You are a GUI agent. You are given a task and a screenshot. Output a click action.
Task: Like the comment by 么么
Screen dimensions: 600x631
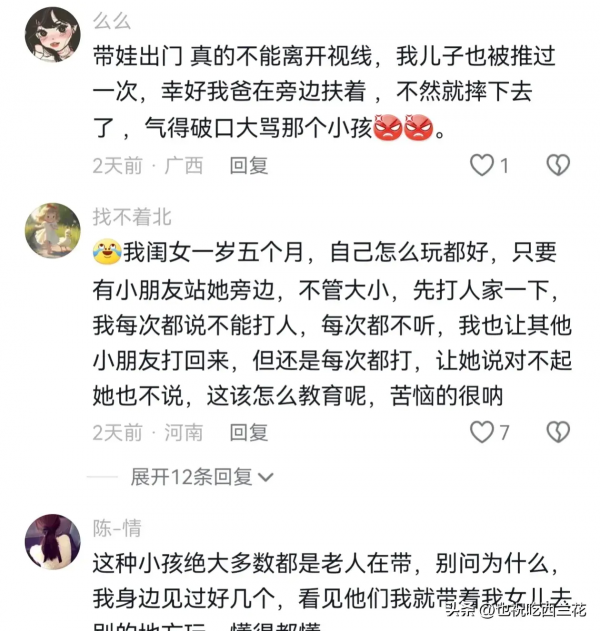483,165
